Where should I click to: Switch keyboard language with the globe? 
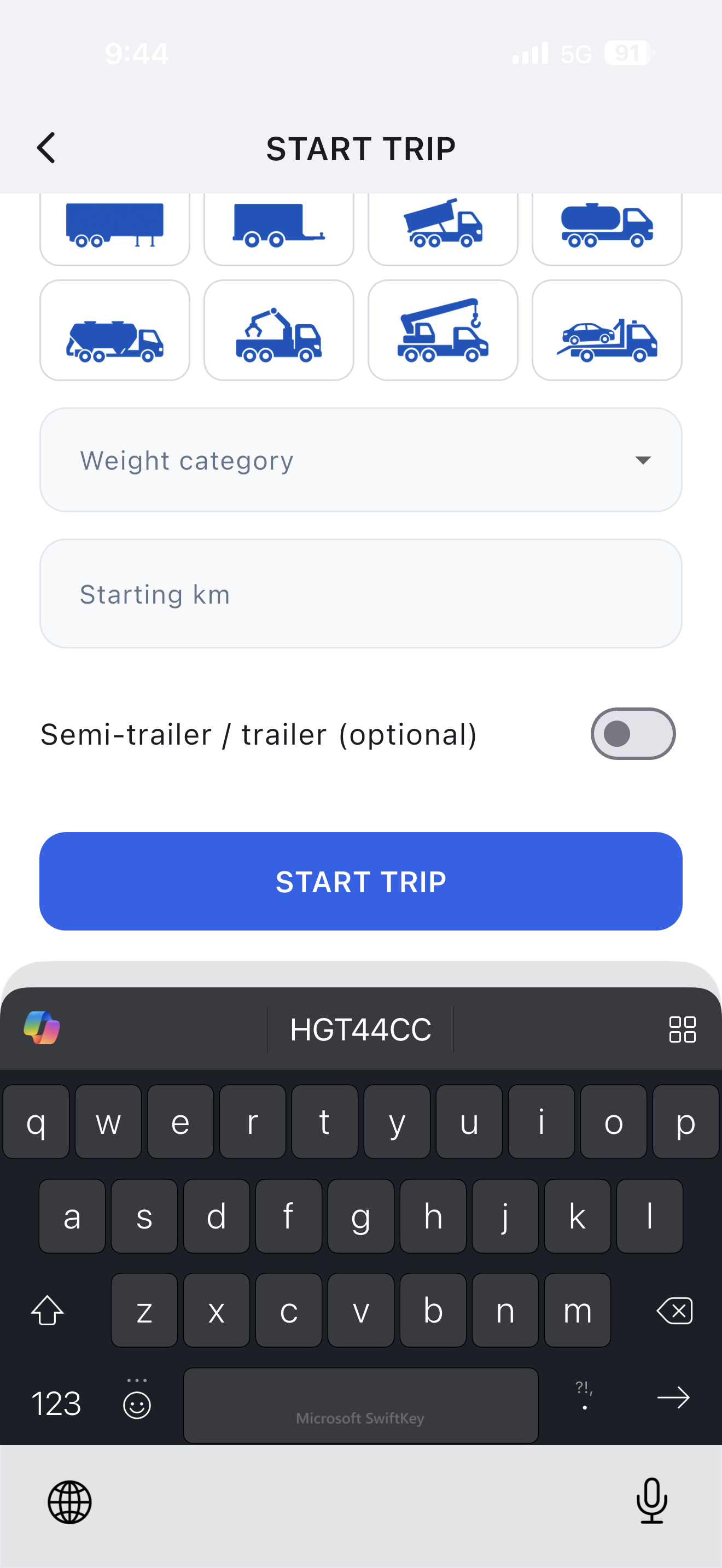70,1502
